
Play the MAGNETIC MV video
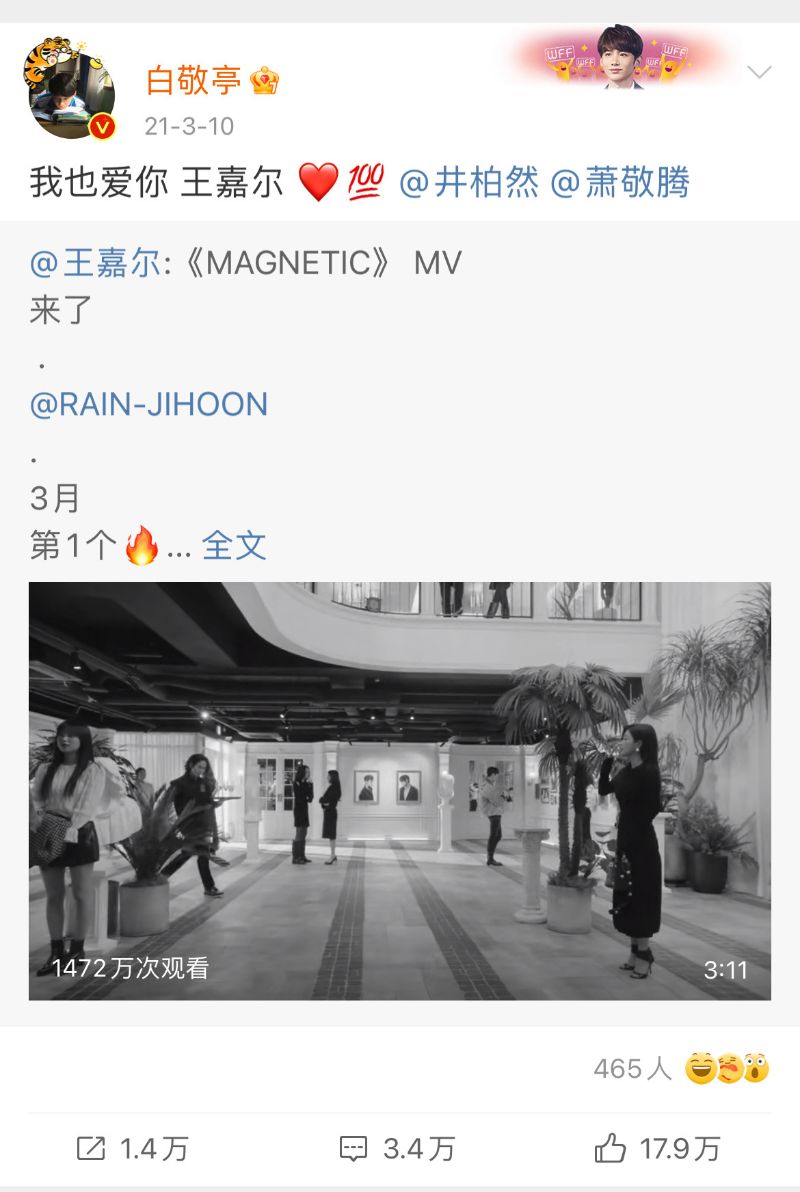(399, 790)
